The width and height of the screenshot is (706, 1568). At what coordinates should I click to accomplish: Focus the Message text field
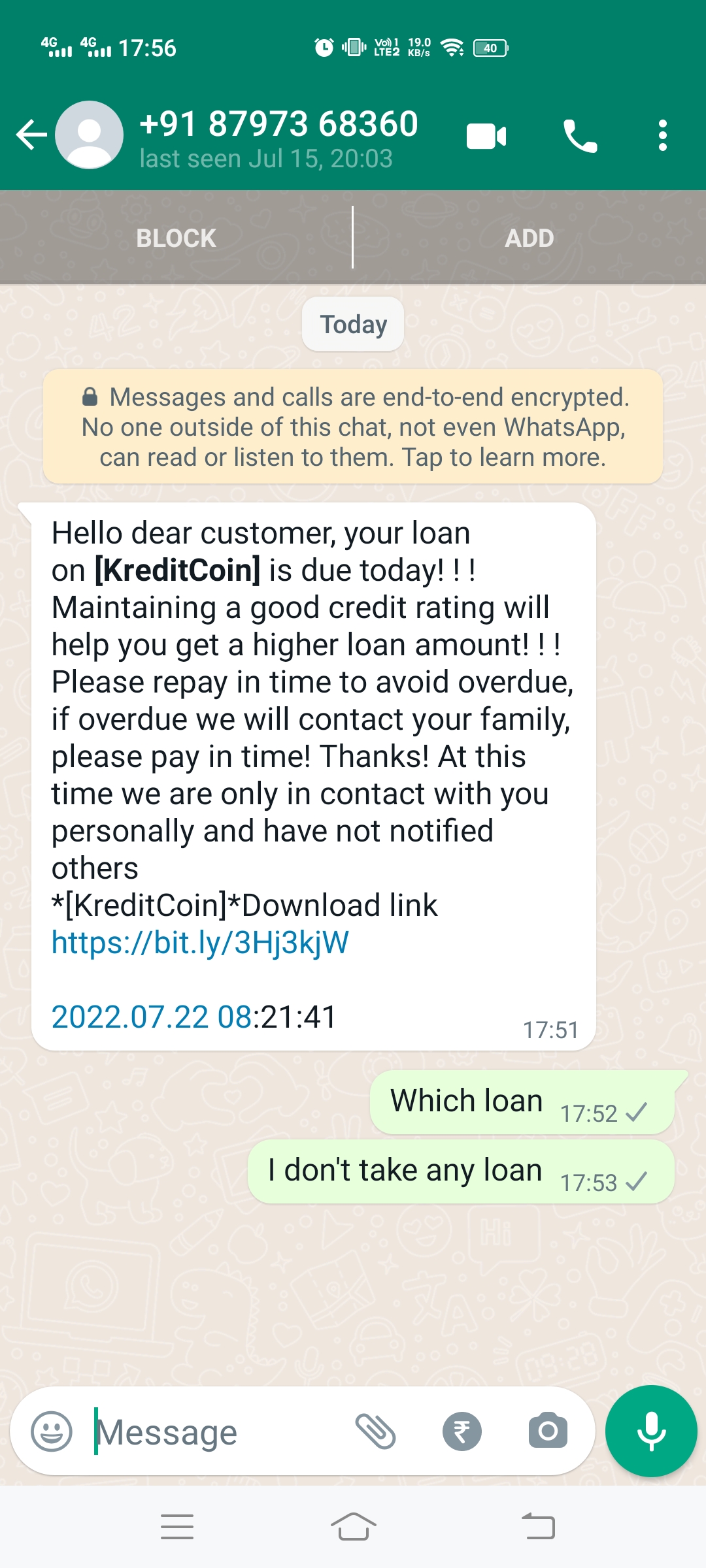[x=216, y=1432]
